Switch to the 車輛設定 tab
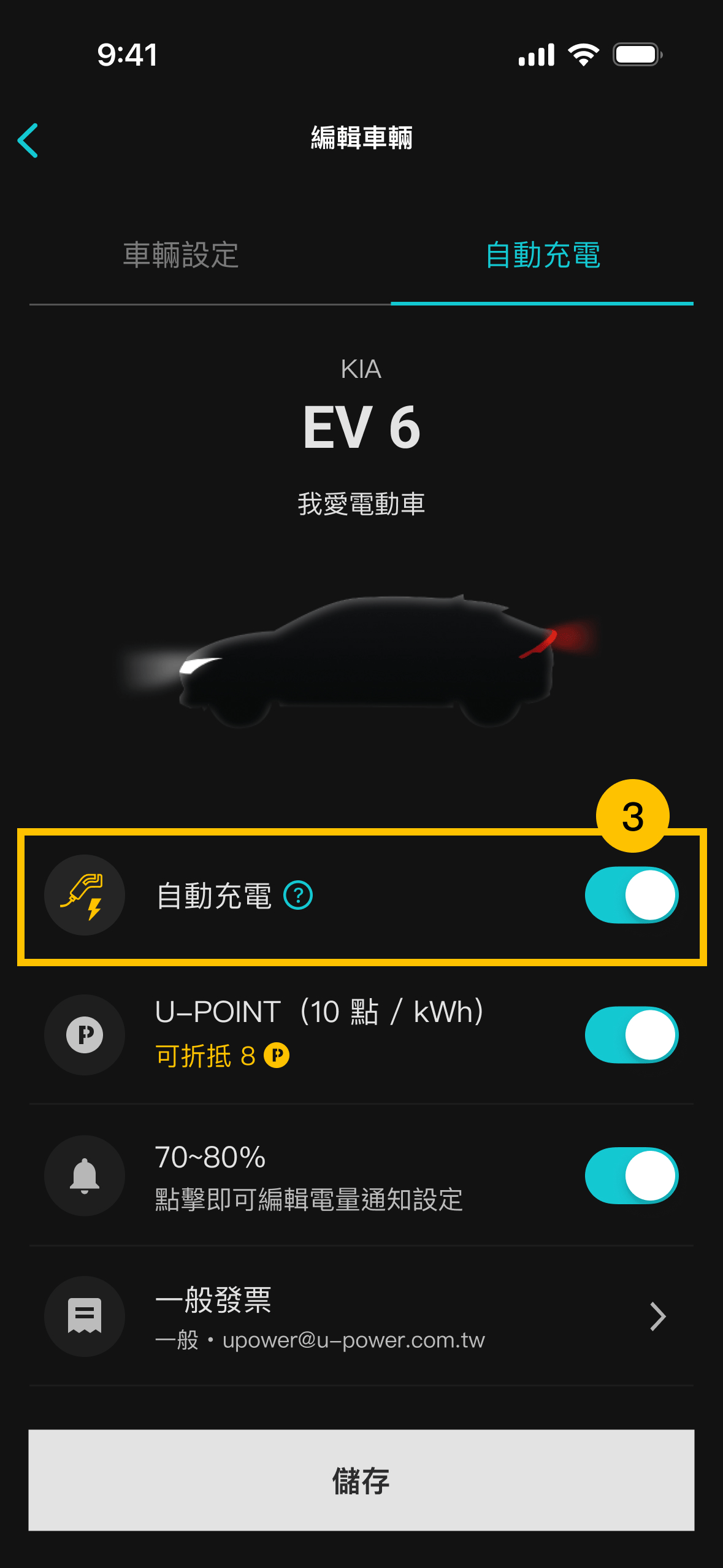Screen dimensions: 723x1568 click(182, 256)
